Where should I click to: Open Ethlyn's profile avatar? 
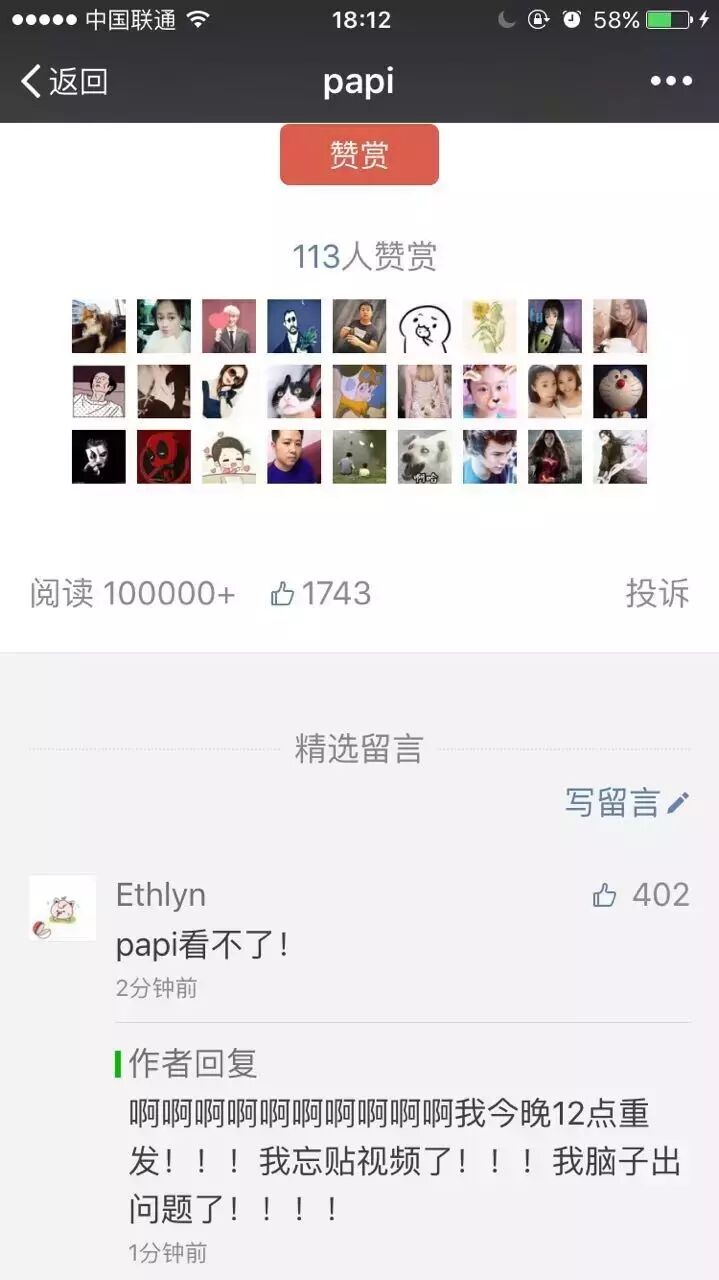63,908
